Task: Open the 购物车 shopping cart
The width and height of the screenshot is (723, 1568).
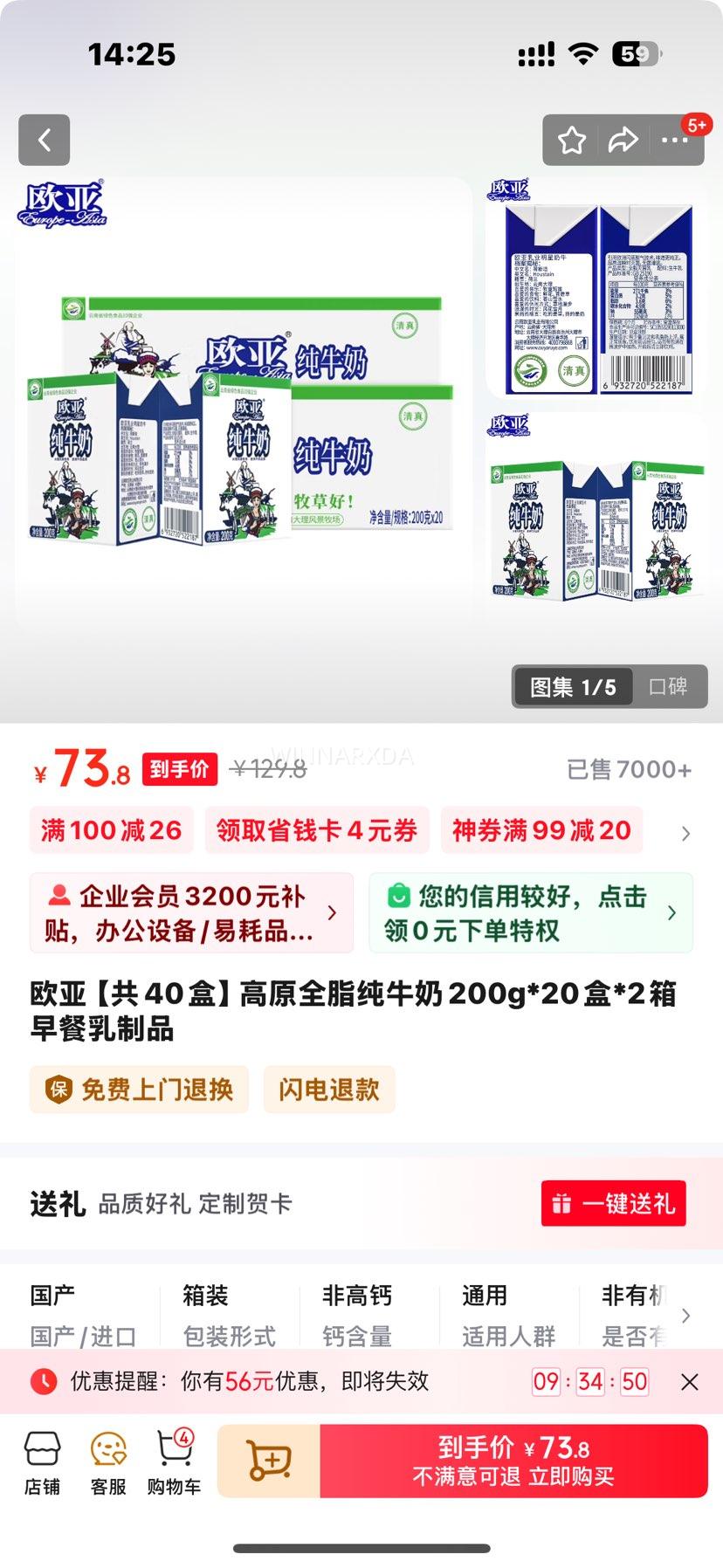Action: click(x=172, y=1460)
